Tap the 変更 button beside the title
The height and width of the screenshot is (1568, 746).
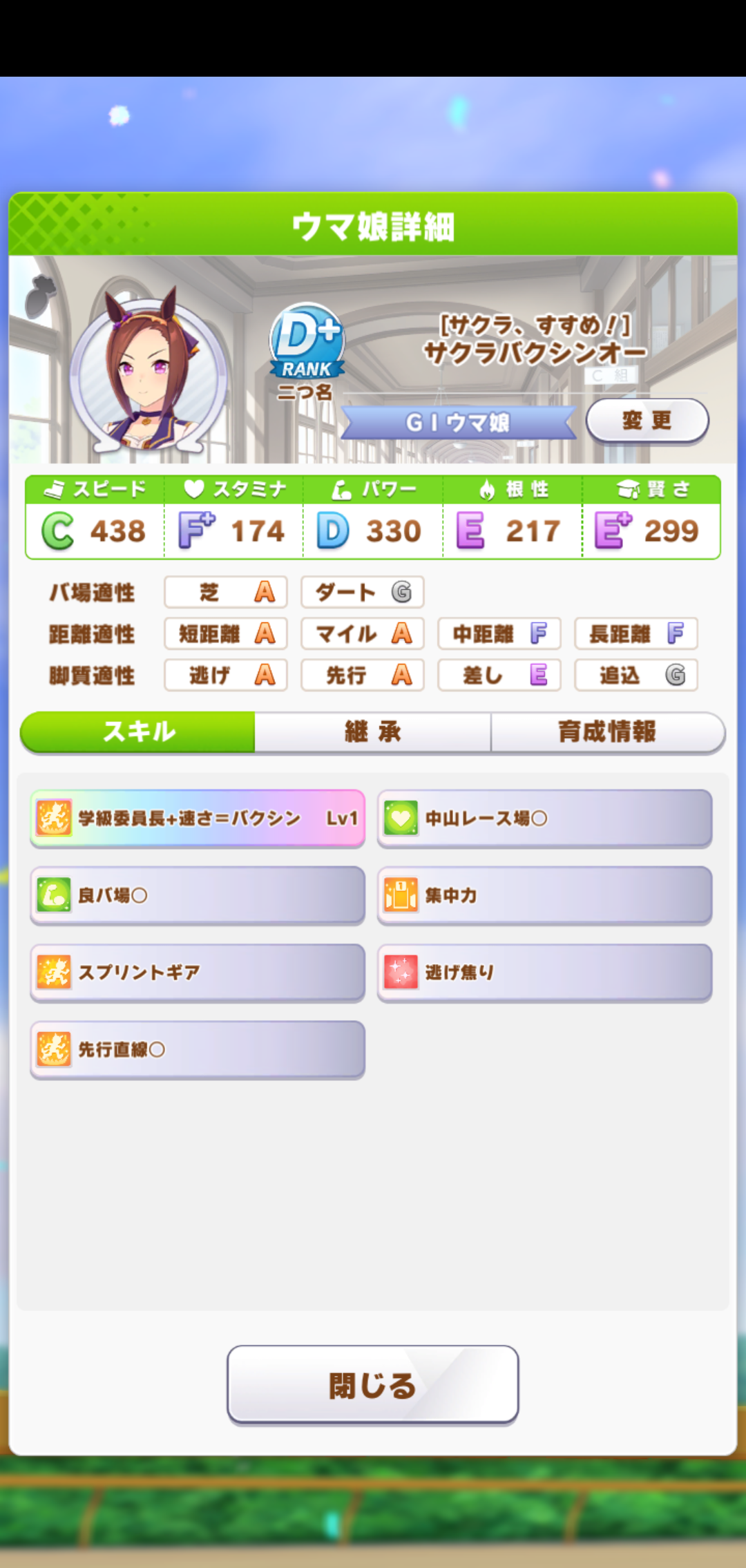(x=647, y=420)
